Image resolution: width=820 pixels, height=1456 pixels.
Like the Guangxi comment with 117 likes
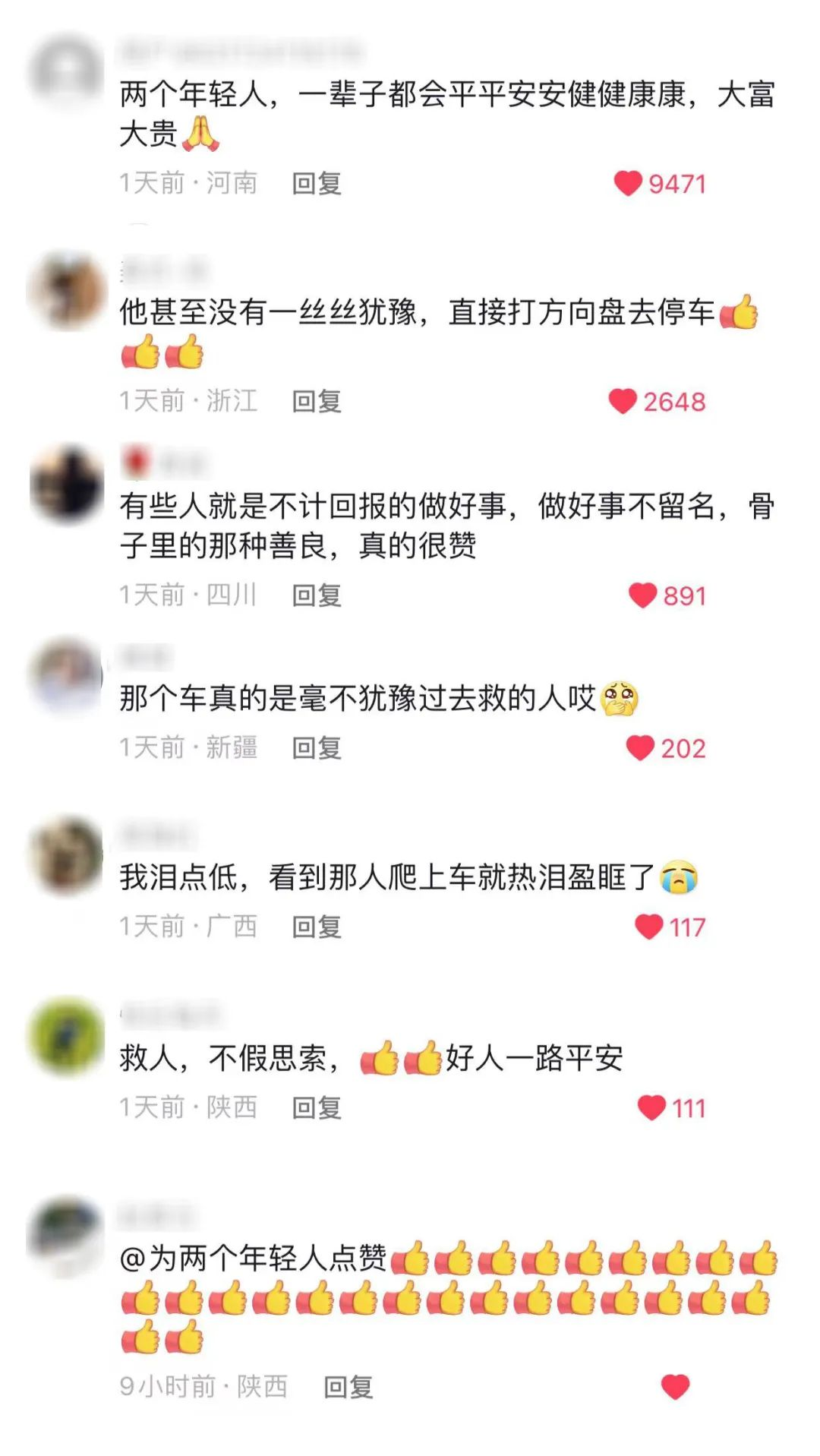pyautogui.click(x=648, y=927)
